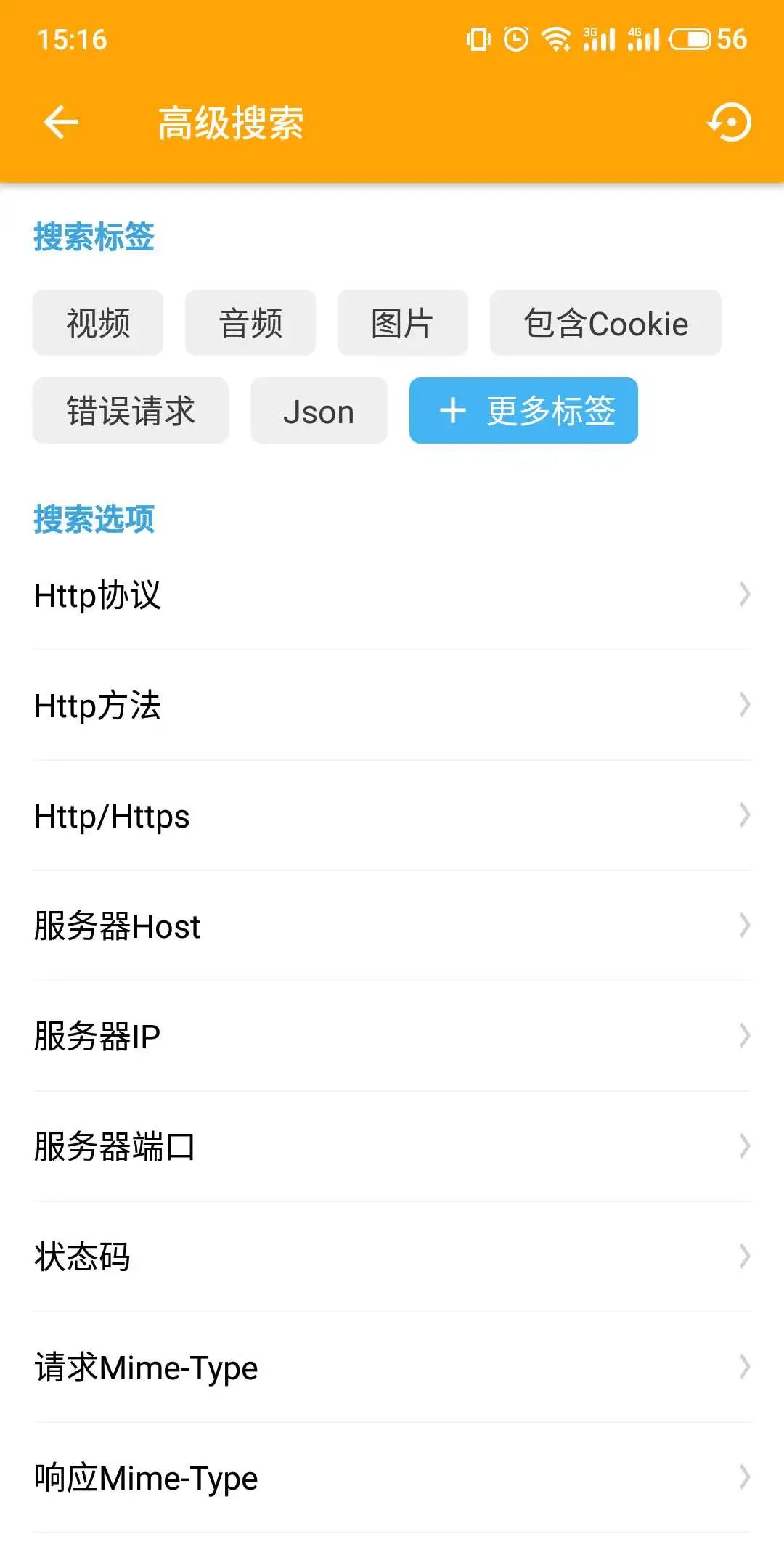This screenshot has width=784, height=1568.
Task: Open the 服务器IP option
Action: 392,1037
